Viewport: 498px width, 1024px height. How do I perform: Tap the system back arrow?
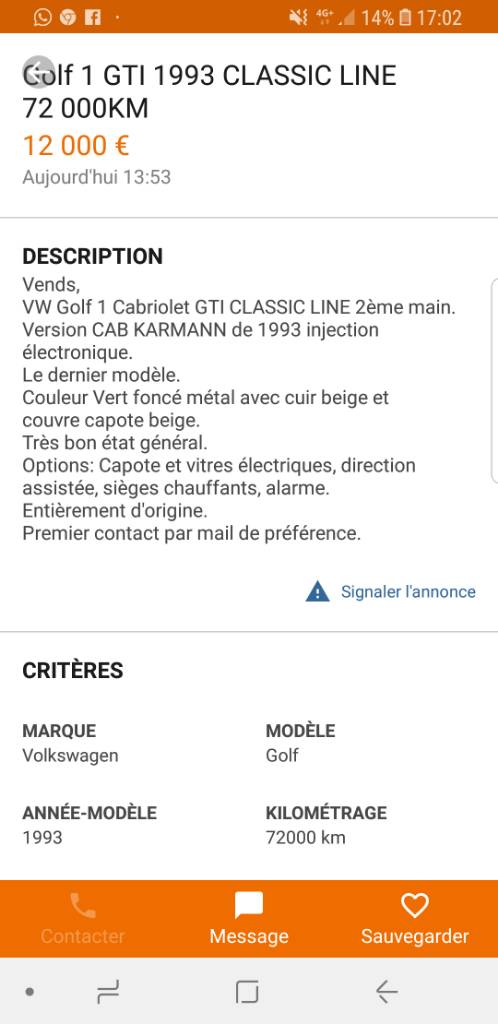pos(386,993)
